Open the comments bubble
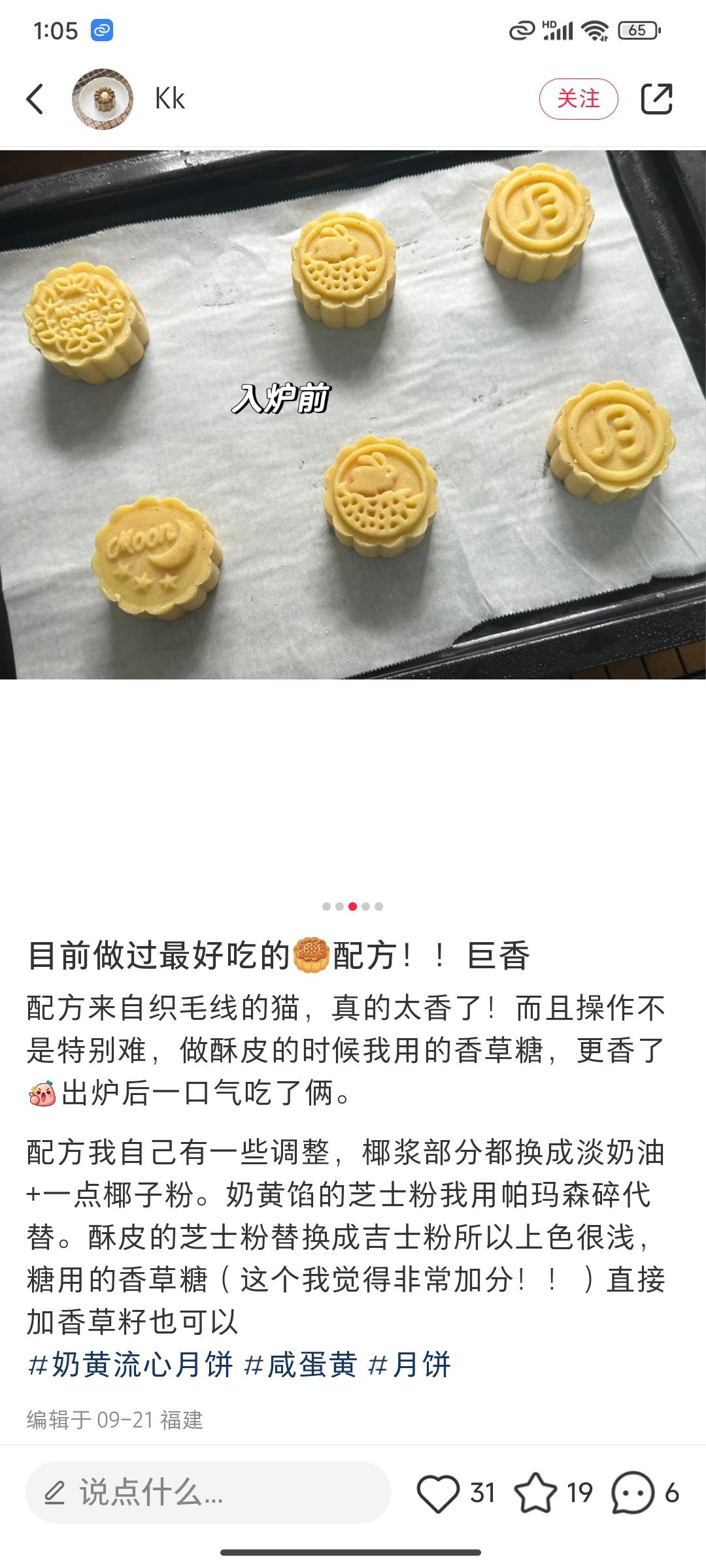This screenshot has width=706, height=1568. coord(632,1493)
